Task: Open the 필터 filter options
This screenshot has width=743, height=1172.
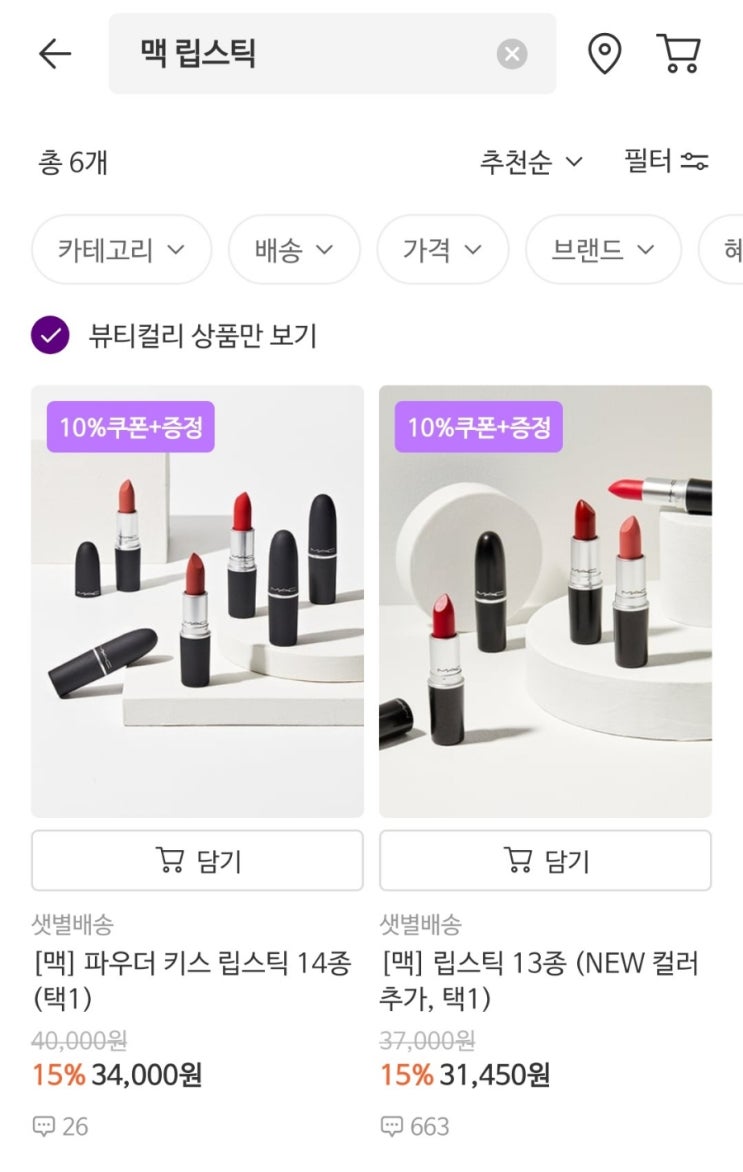Action: pos(666,162)
